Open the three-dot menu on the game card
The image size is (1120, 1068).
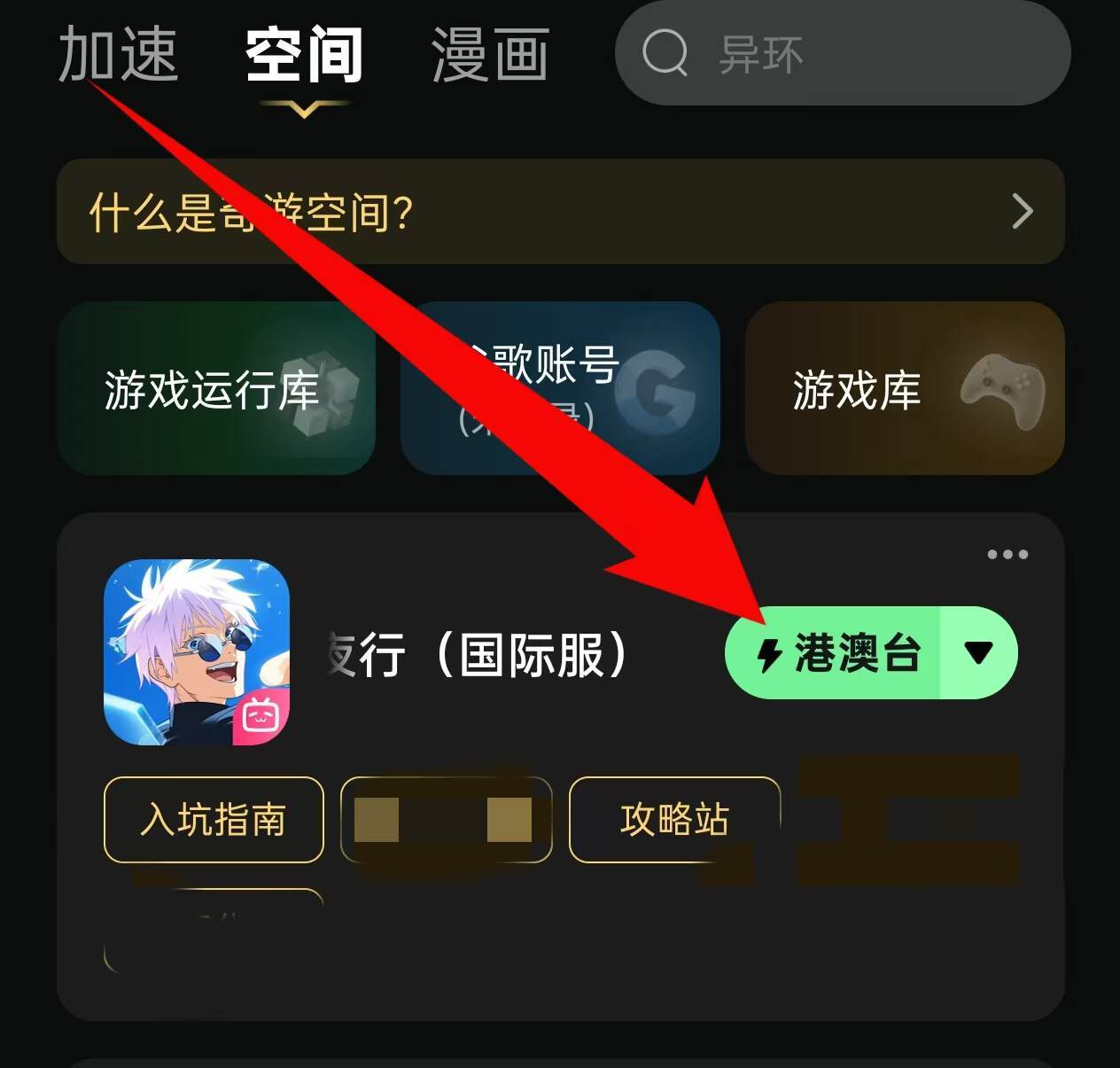click(x=1007, y=554)
